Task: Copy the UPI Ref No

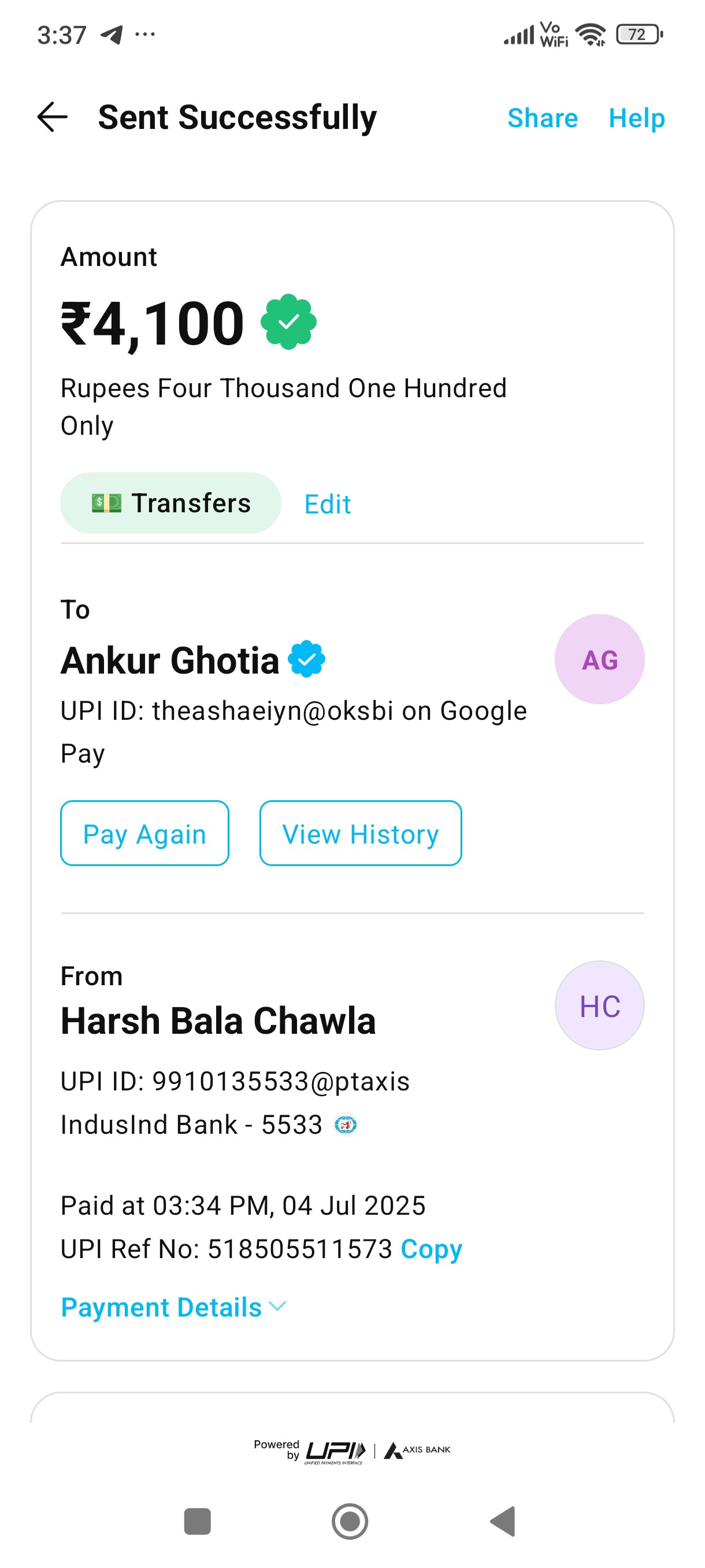Action: 431,1249
